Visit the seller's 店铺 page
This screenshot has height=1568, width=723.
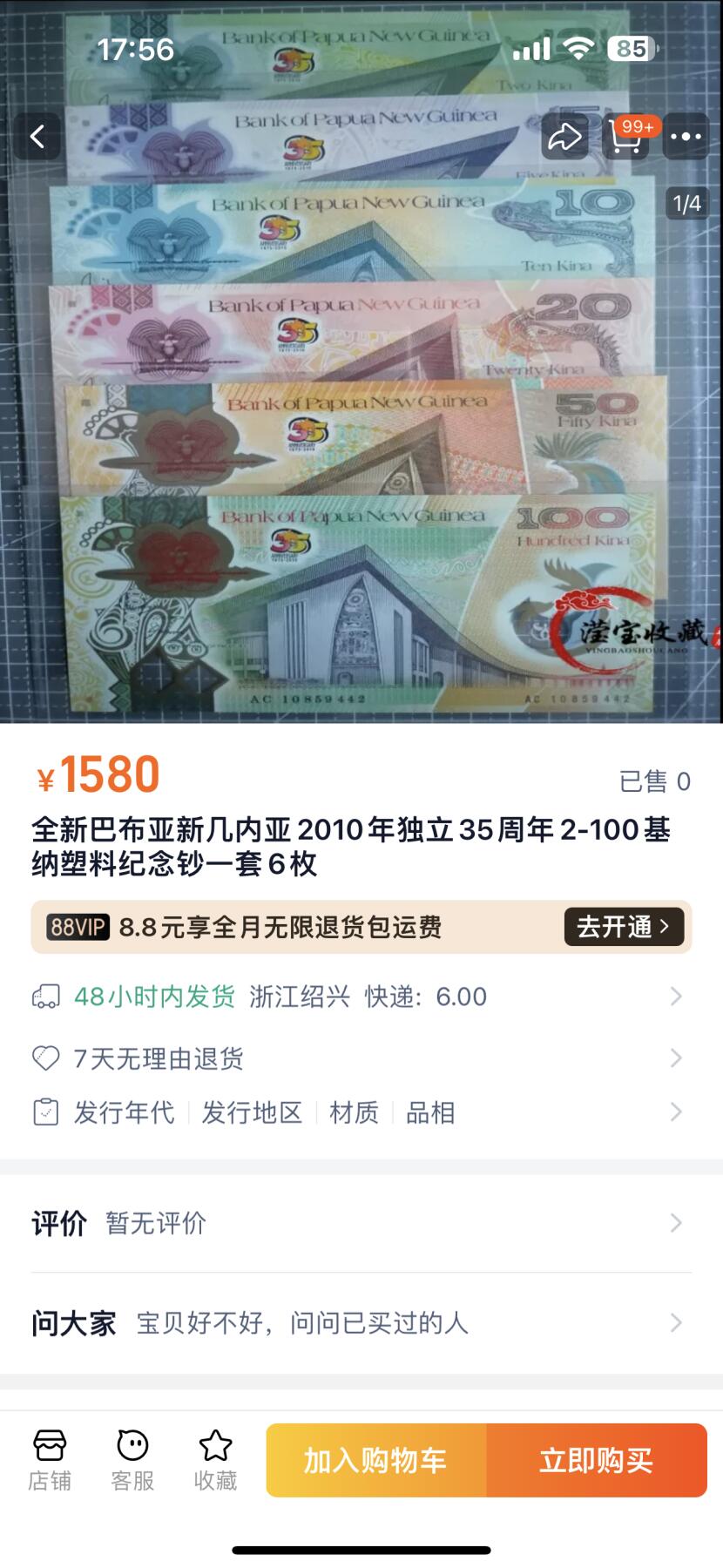tap(50, 1460)
